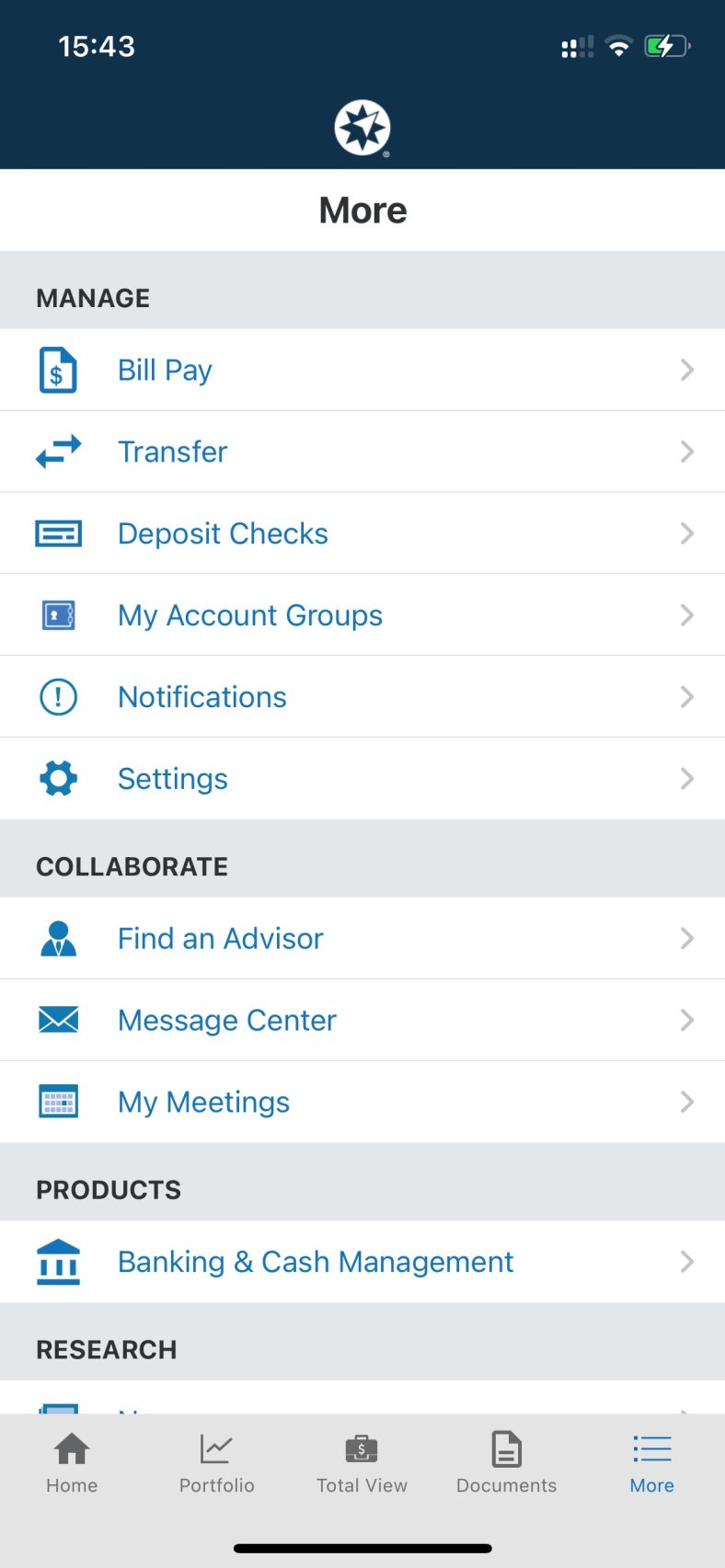Click the Message Center envelope icon
The width and height of the screenshot is (725, 1568).
pos(58,1019)
